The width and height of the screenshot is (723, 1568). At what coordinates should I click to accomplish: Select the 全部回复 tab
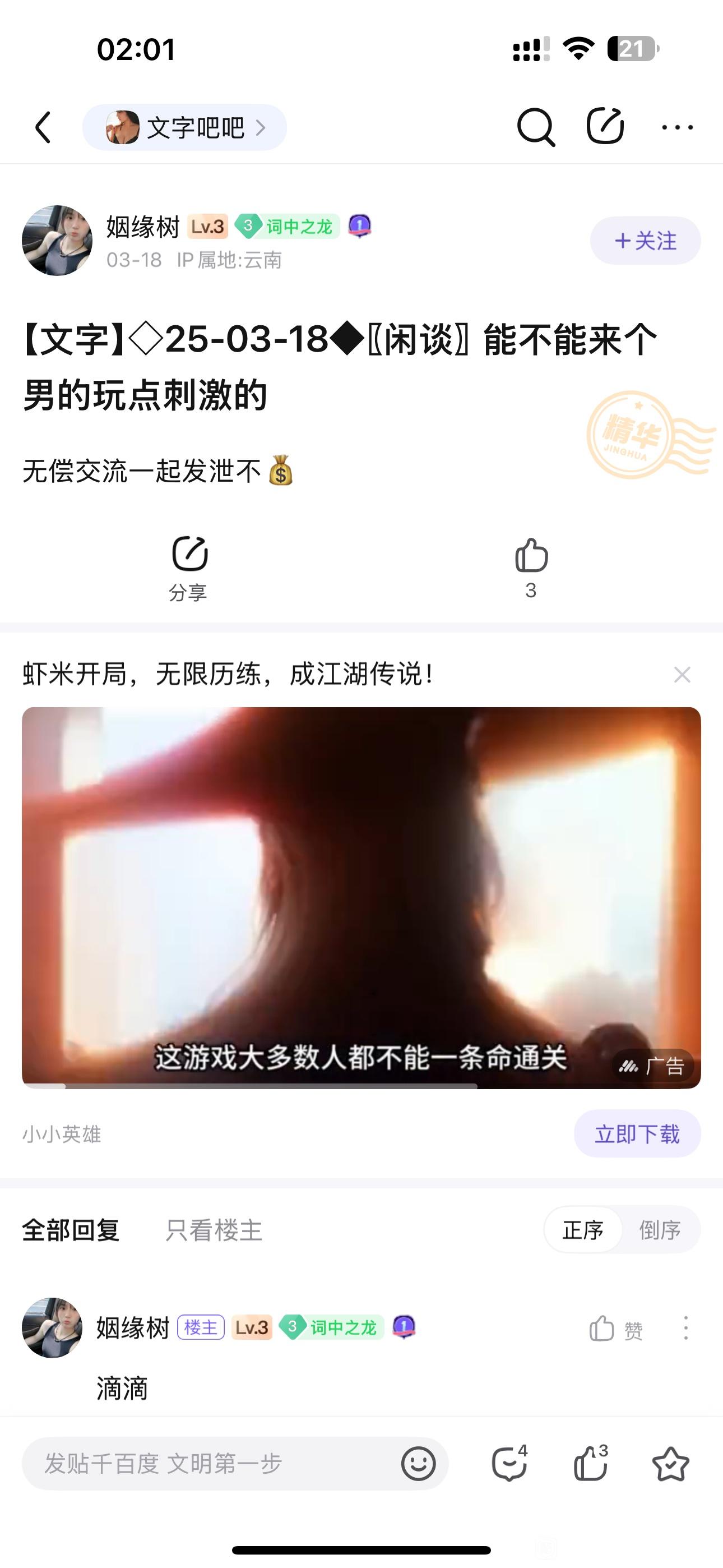tap(71, 1231)
